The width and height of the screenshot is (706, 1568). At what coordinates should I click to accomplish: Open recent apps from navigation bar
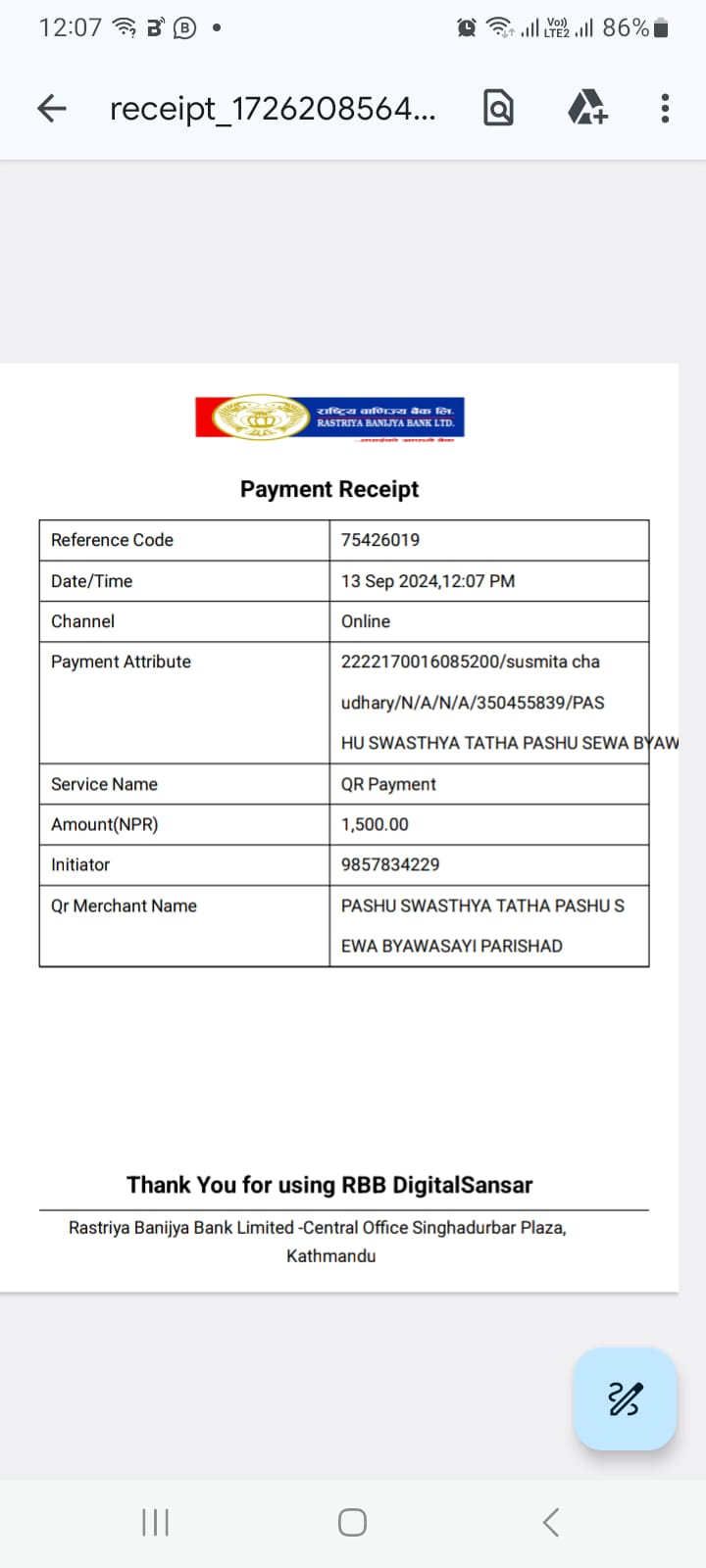[x=156, y=1522]
